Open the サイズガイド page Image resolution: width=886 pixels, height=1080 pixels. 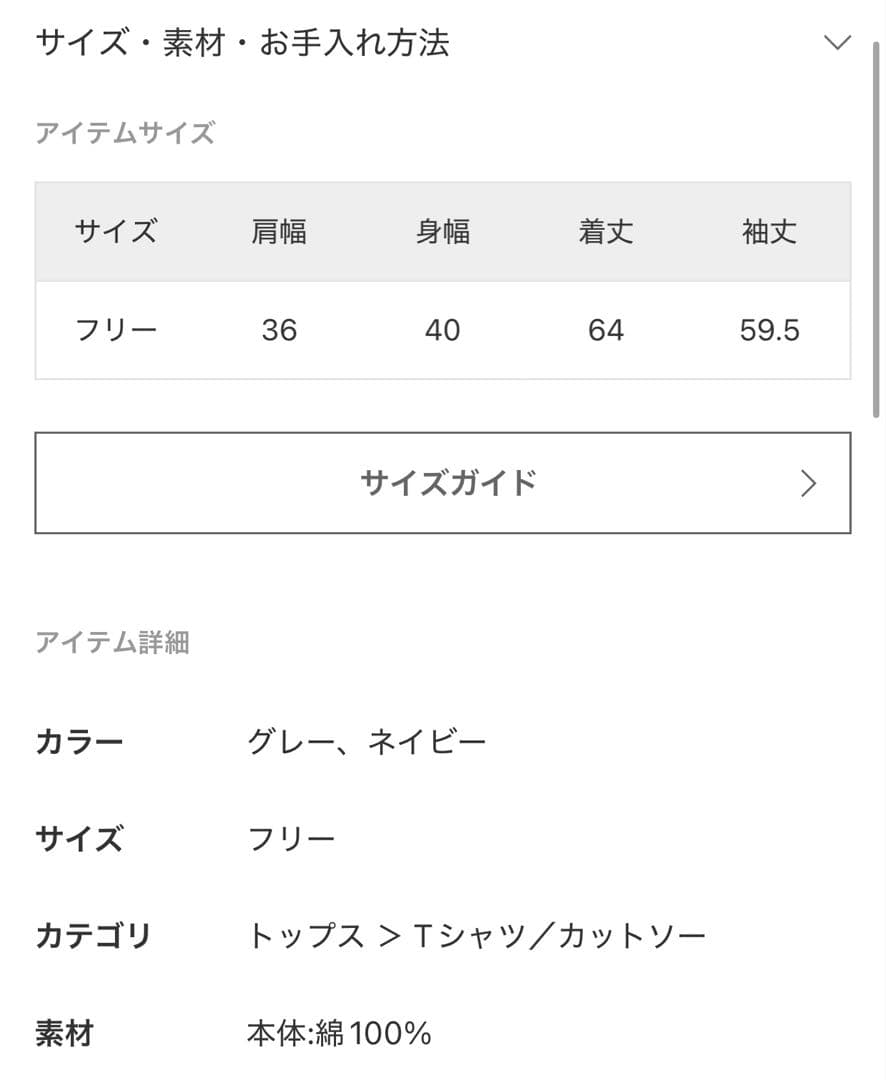443,482
